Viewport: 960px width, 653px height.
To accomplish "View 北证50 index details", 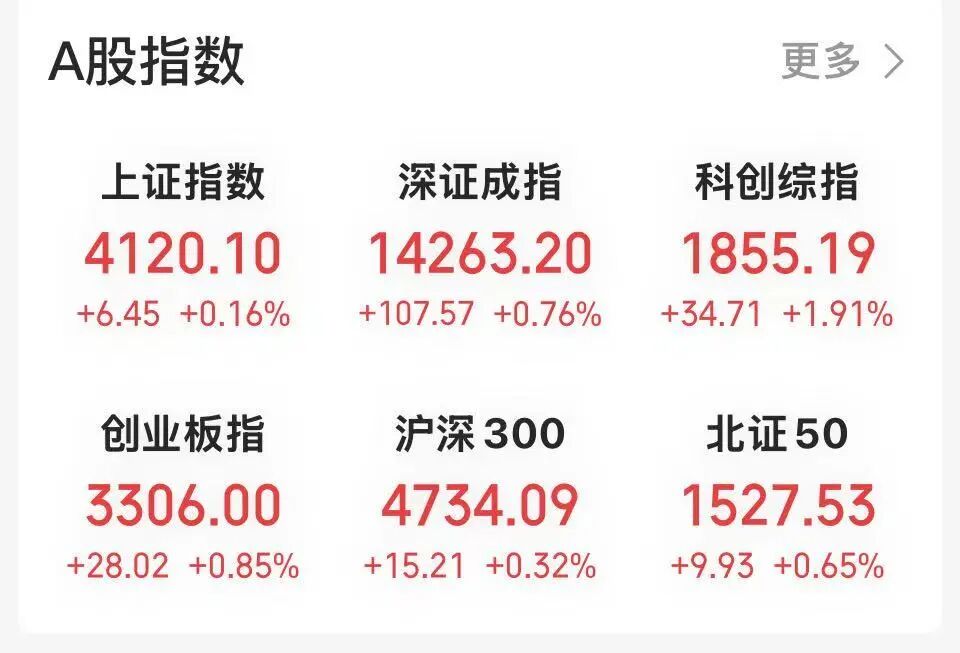I will [x=777, y=502].
